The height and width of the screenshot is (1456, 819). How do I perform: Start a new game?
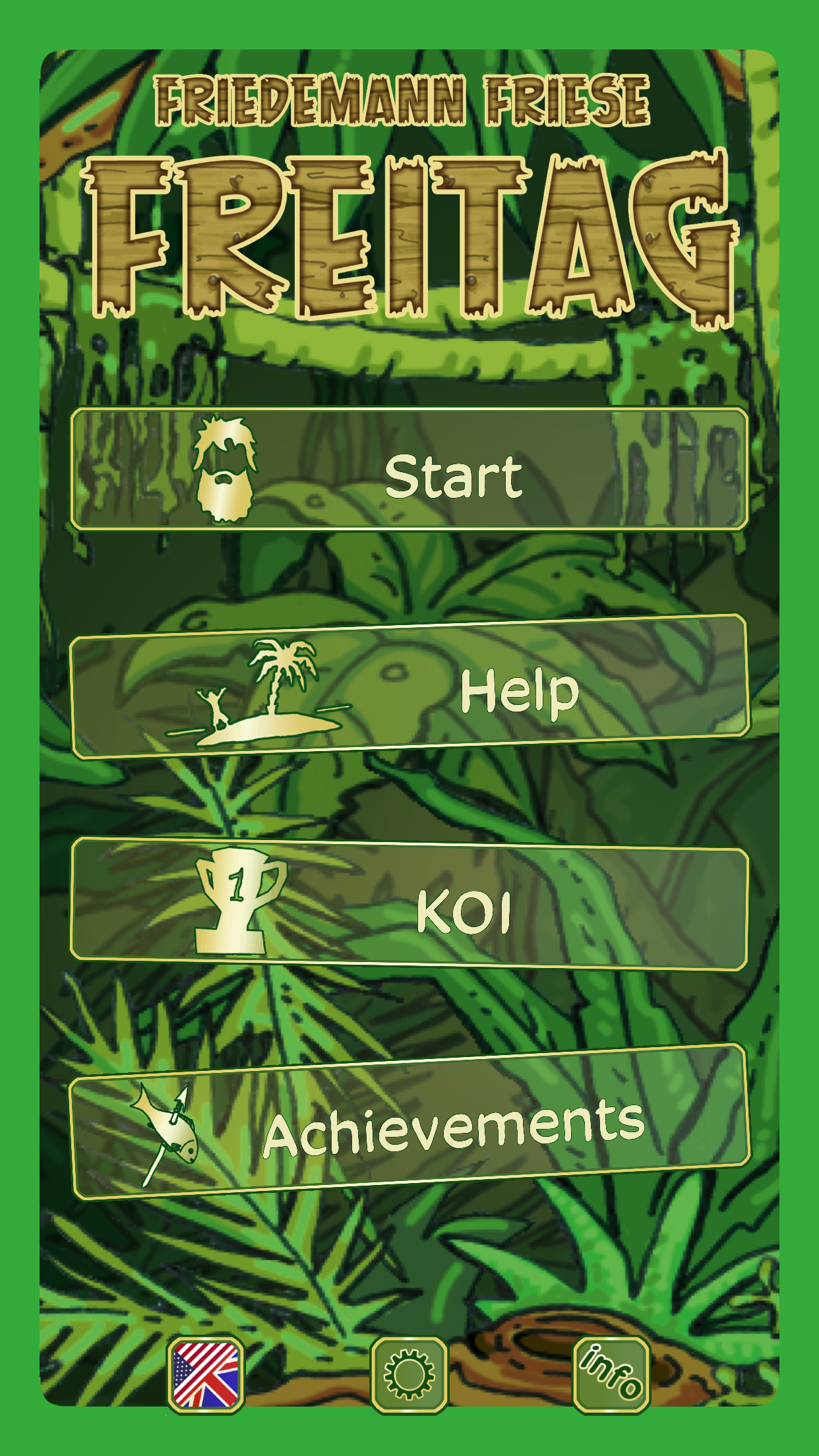(x=409, y=470)
